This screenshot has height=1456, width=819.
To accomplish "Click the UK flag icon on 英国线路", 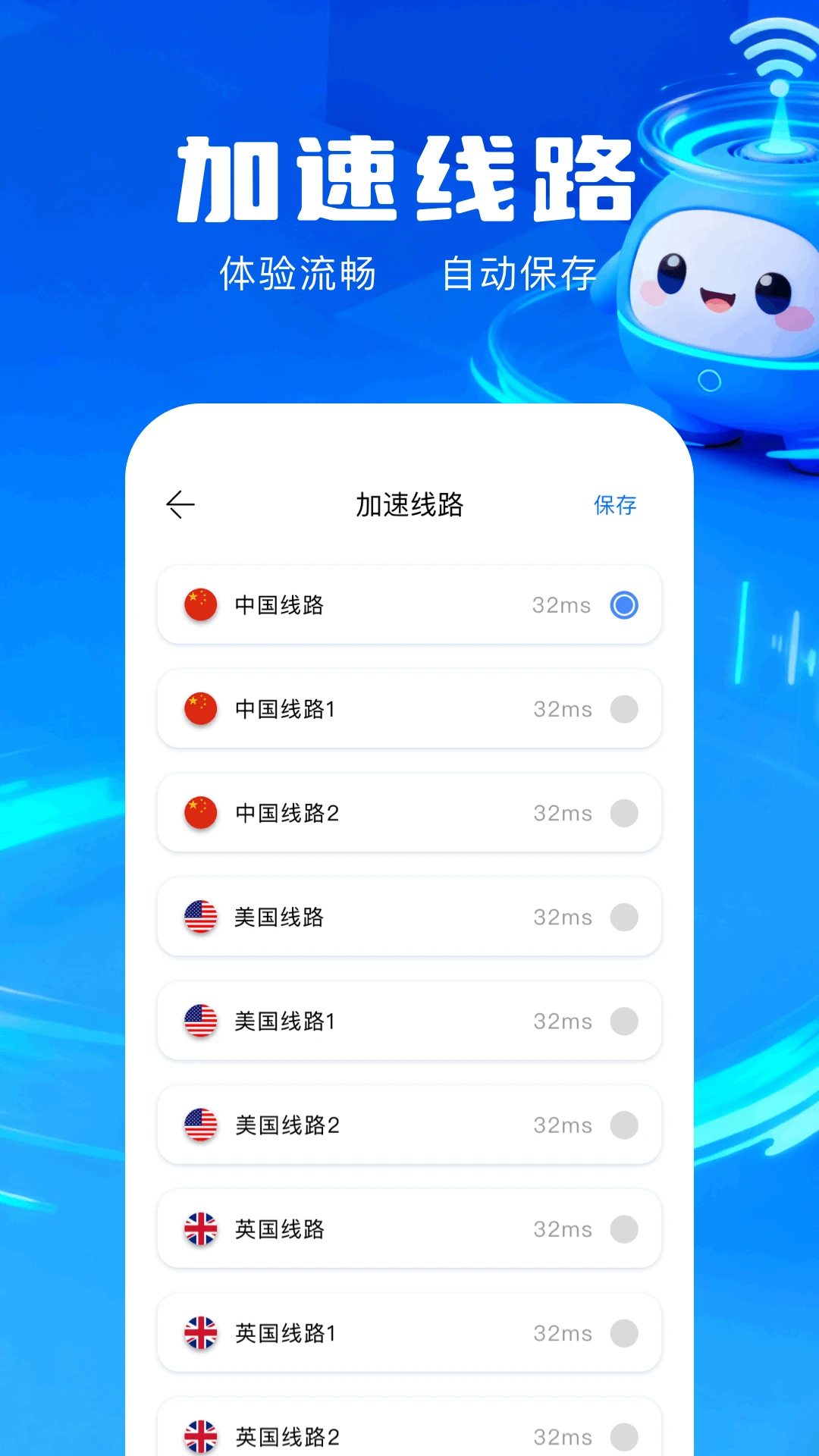I will (200, 1228).
